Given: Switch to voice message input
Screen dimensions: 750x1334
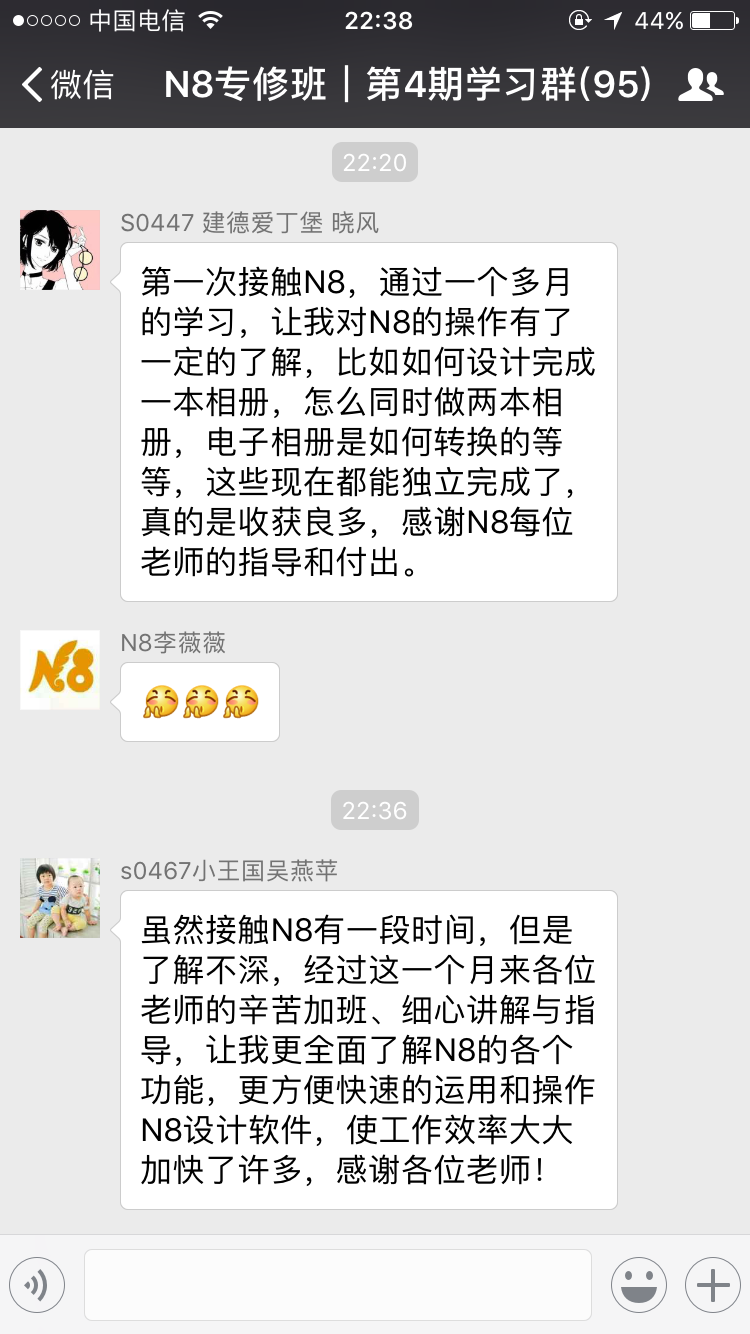Looking at the screenshot, I should pos(37,1285).
